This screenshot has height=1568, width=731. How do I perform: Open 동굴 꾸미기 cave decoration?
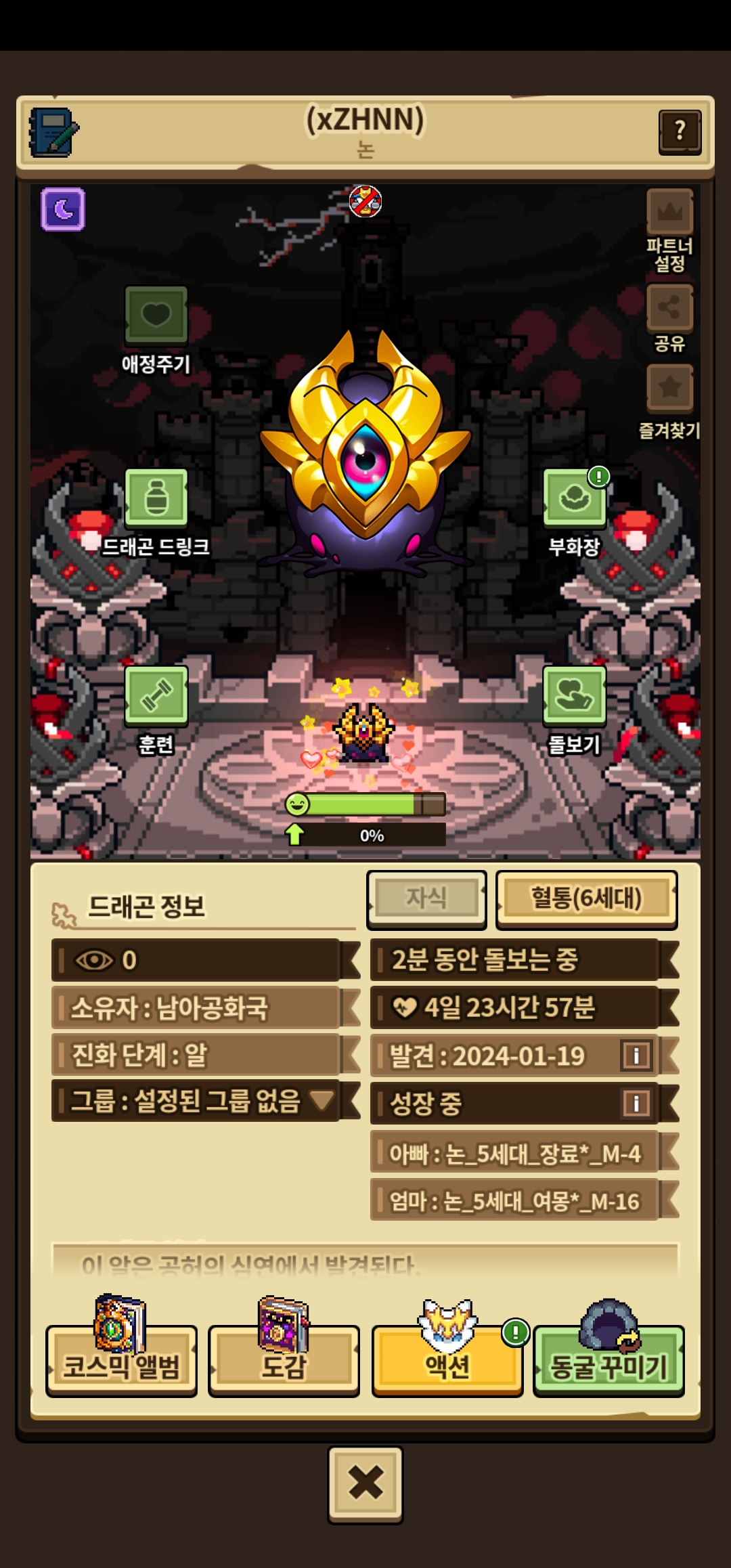pyautogui.click(x=608, y=1359)
